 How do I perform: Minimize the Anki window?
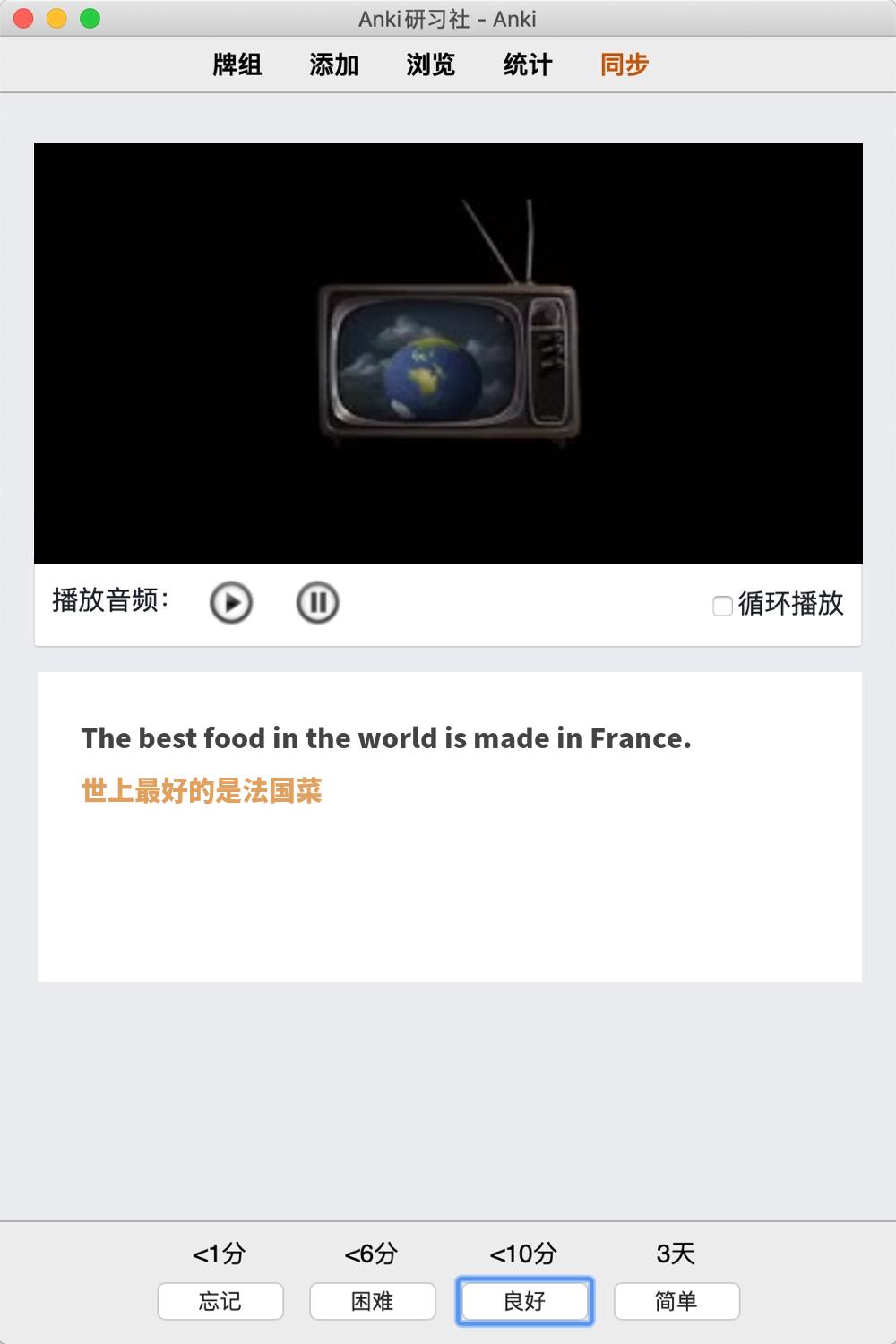[x=56, y=18]
